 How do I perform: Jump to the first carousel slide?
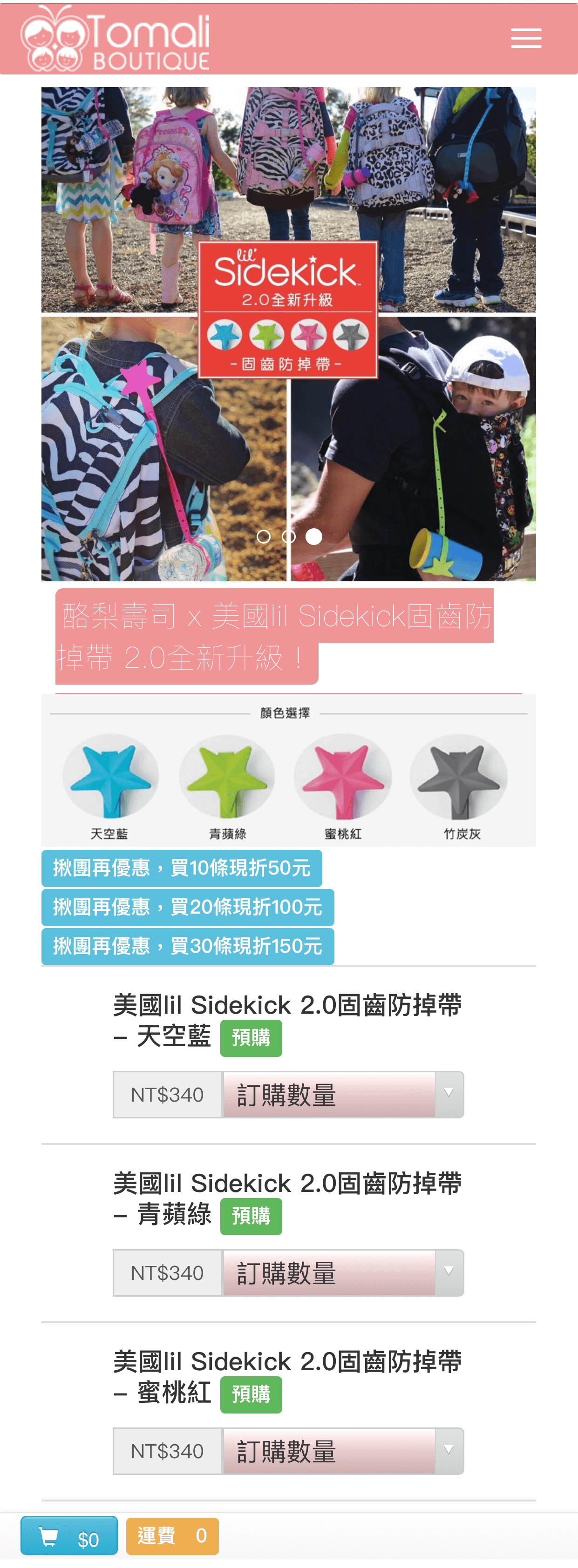tap(263, 536)
